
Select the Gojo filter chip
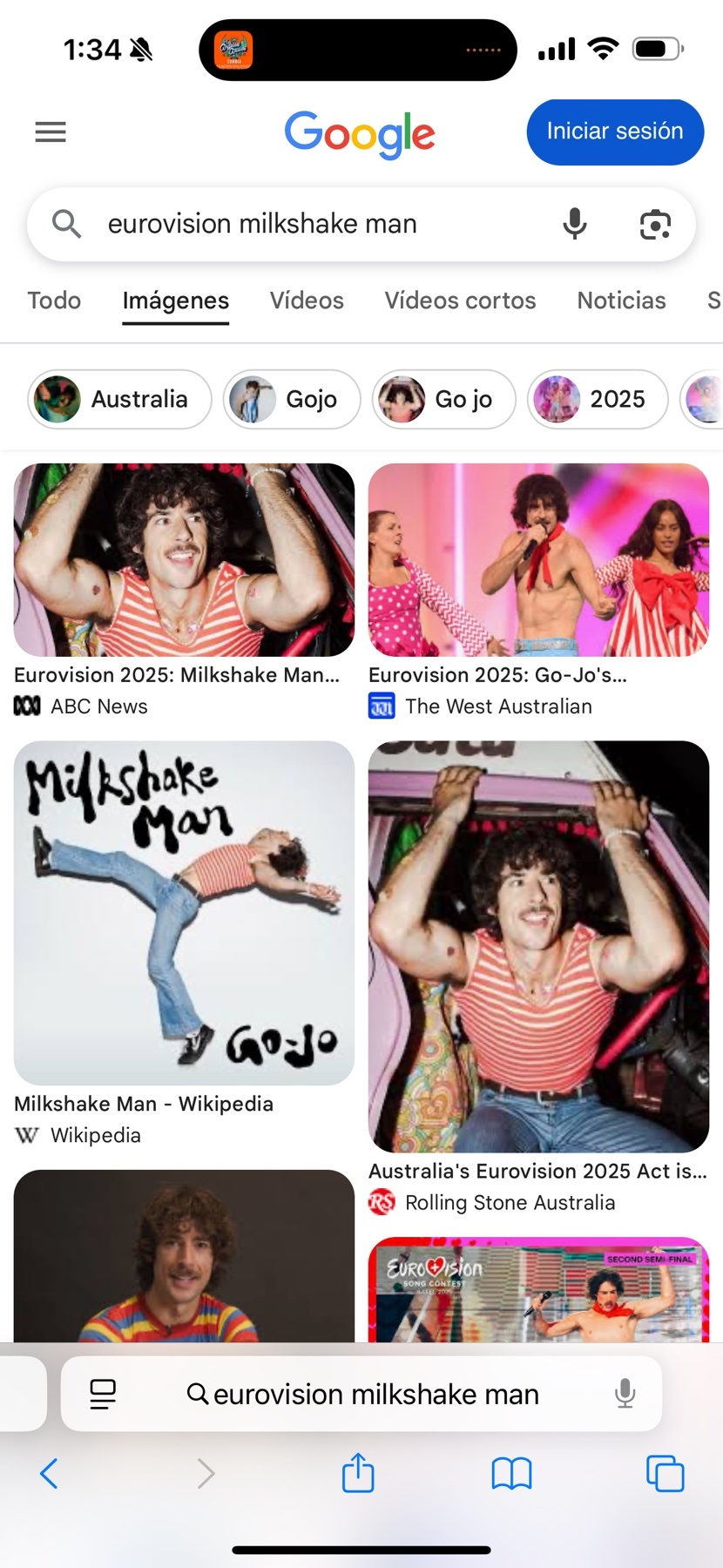pos(292,399)
